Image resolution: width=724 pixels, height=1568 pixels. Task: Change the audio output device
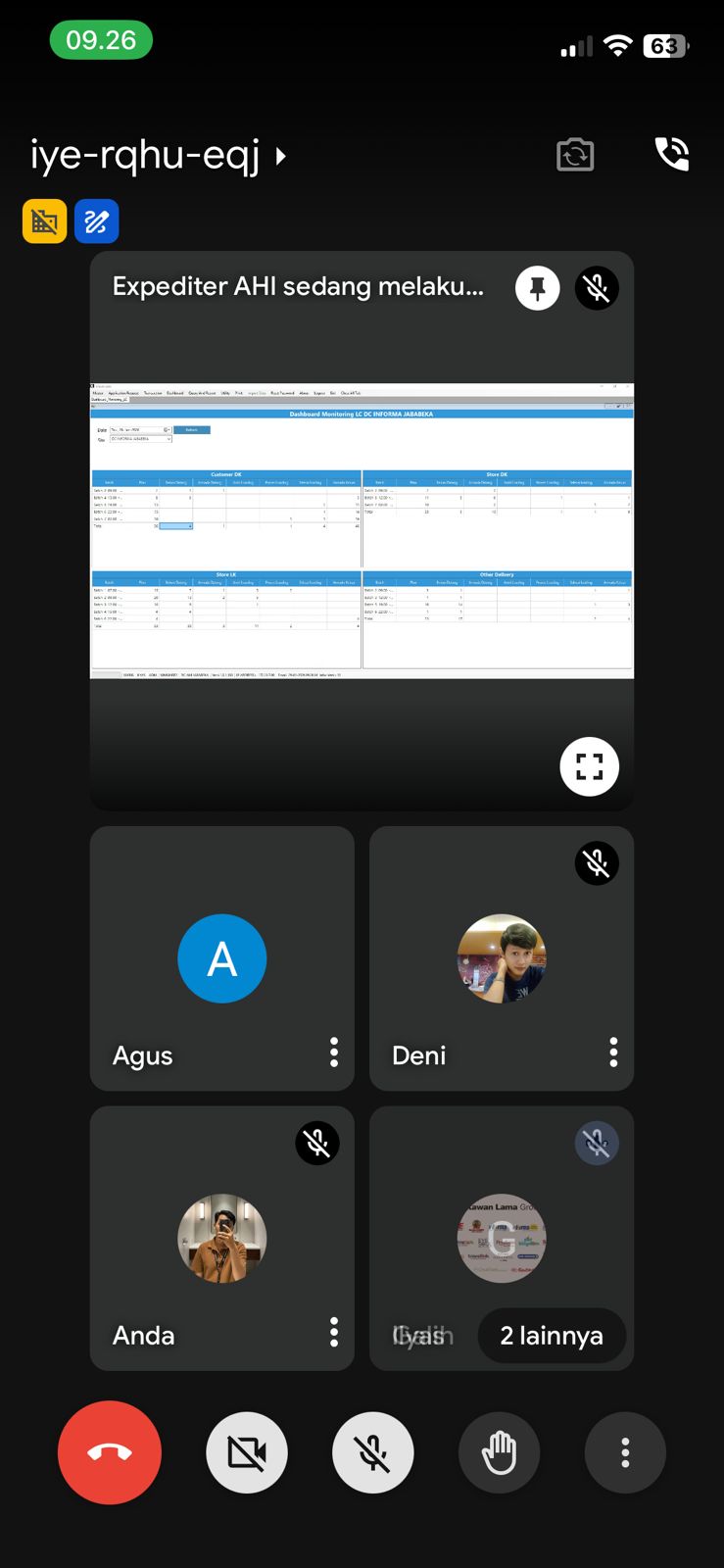pyautogui.click(x=672, y=154)
